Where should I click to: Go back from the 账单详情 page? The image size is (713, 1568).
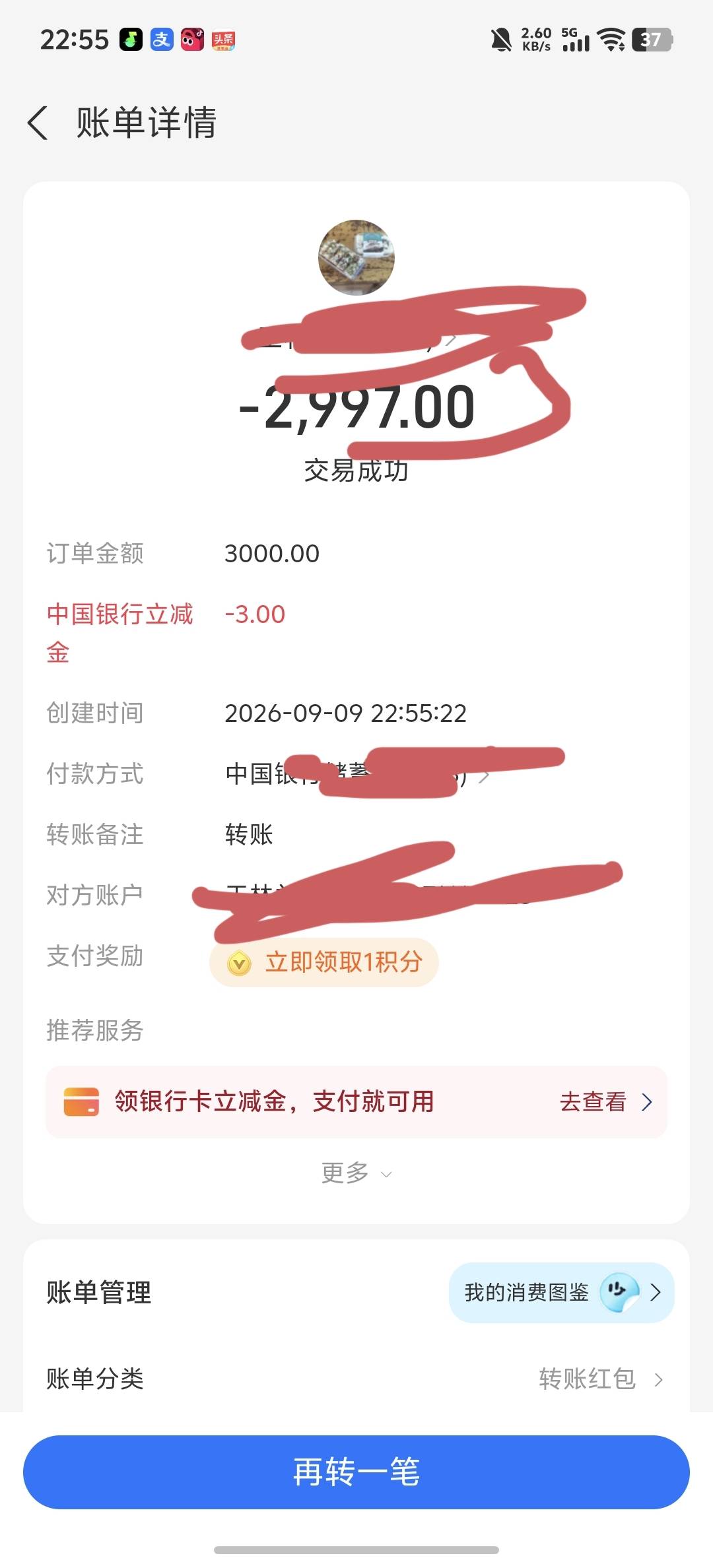pos(38,123)
